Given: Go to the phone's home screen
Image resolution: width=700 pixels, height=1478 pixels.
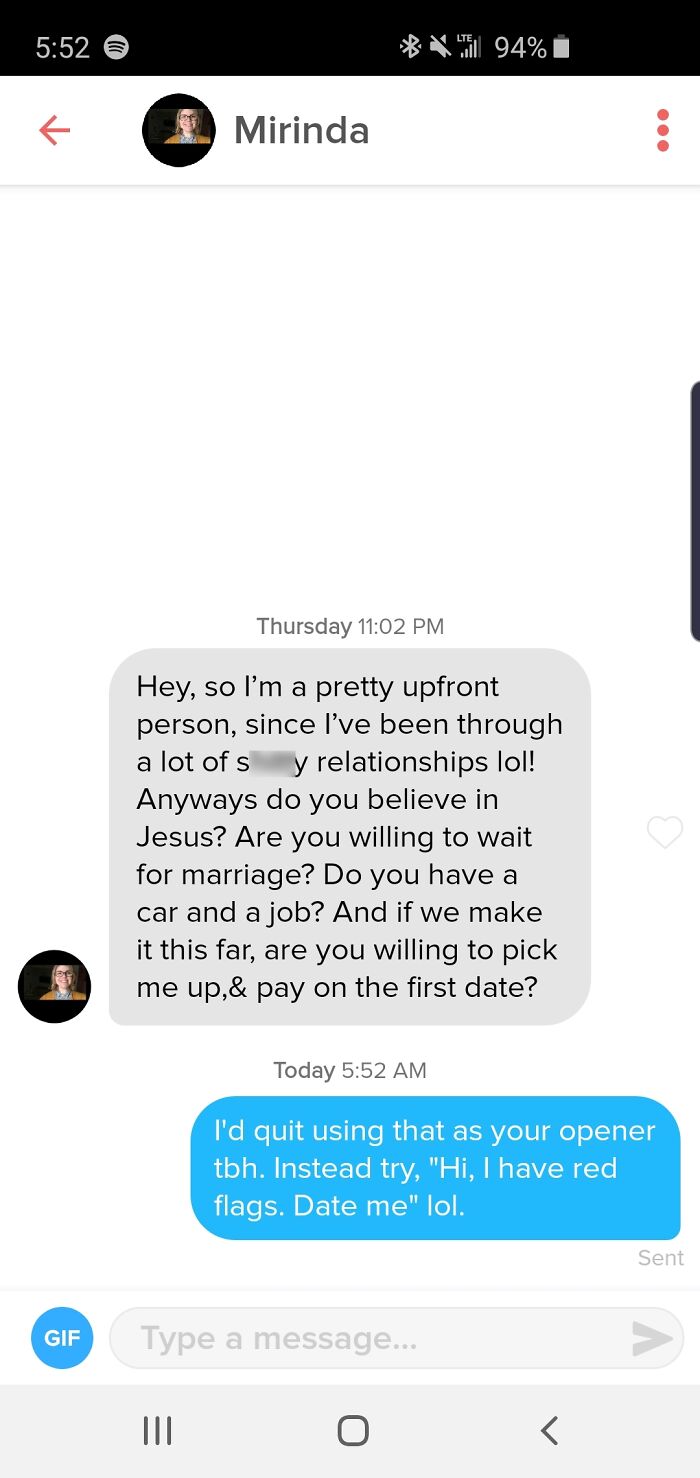Looking at the screenshot, I should click(x=352, y=1430).
